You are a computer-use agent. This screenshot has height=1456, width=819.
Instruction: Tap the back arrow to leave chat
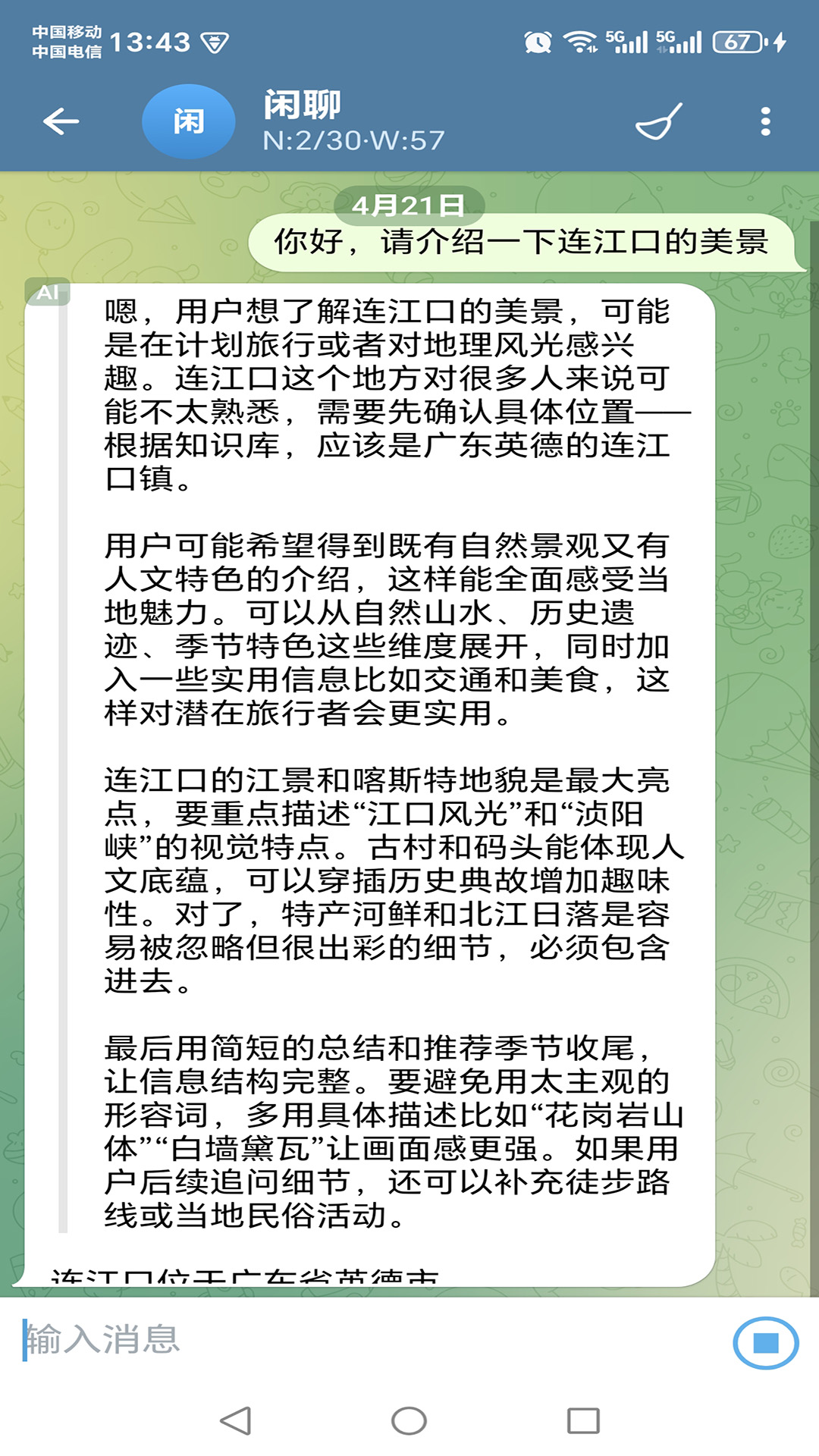coord(61,120)
